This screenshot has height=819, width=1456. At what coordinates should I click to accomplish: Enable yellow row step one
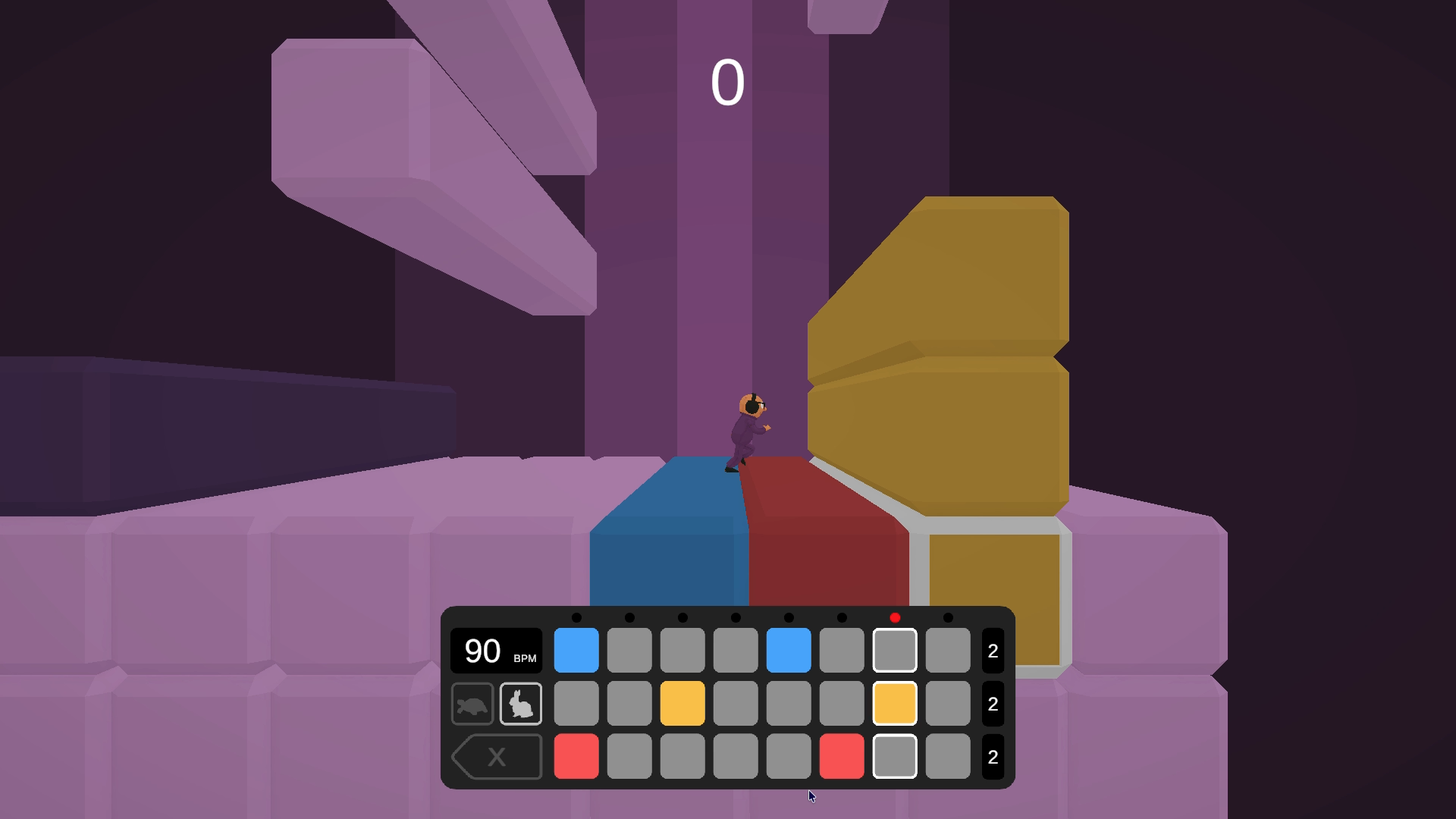click(x=576, y=703)
